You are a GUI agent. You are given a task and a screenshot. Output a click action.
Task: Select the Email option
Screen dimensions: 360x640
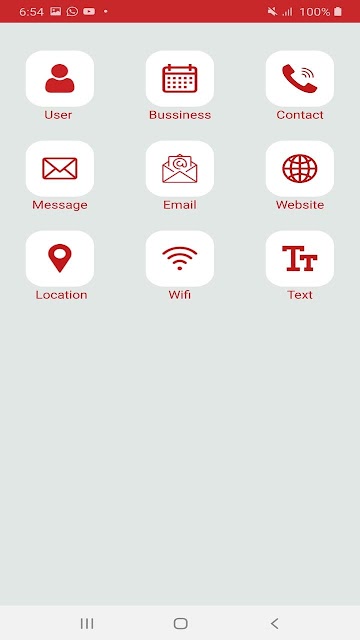180,169
